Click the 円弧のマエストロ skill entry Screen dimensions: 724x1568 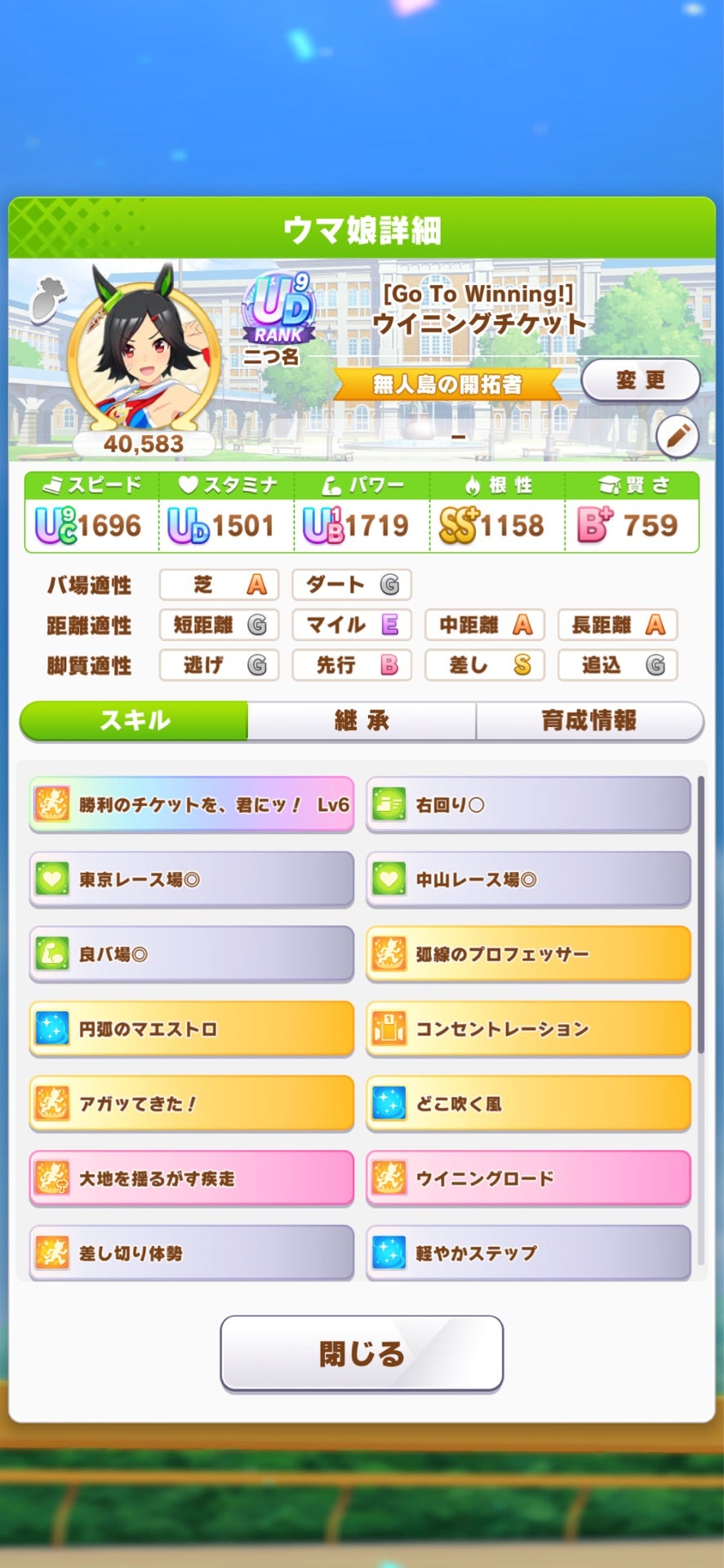tap(191, 1029)
